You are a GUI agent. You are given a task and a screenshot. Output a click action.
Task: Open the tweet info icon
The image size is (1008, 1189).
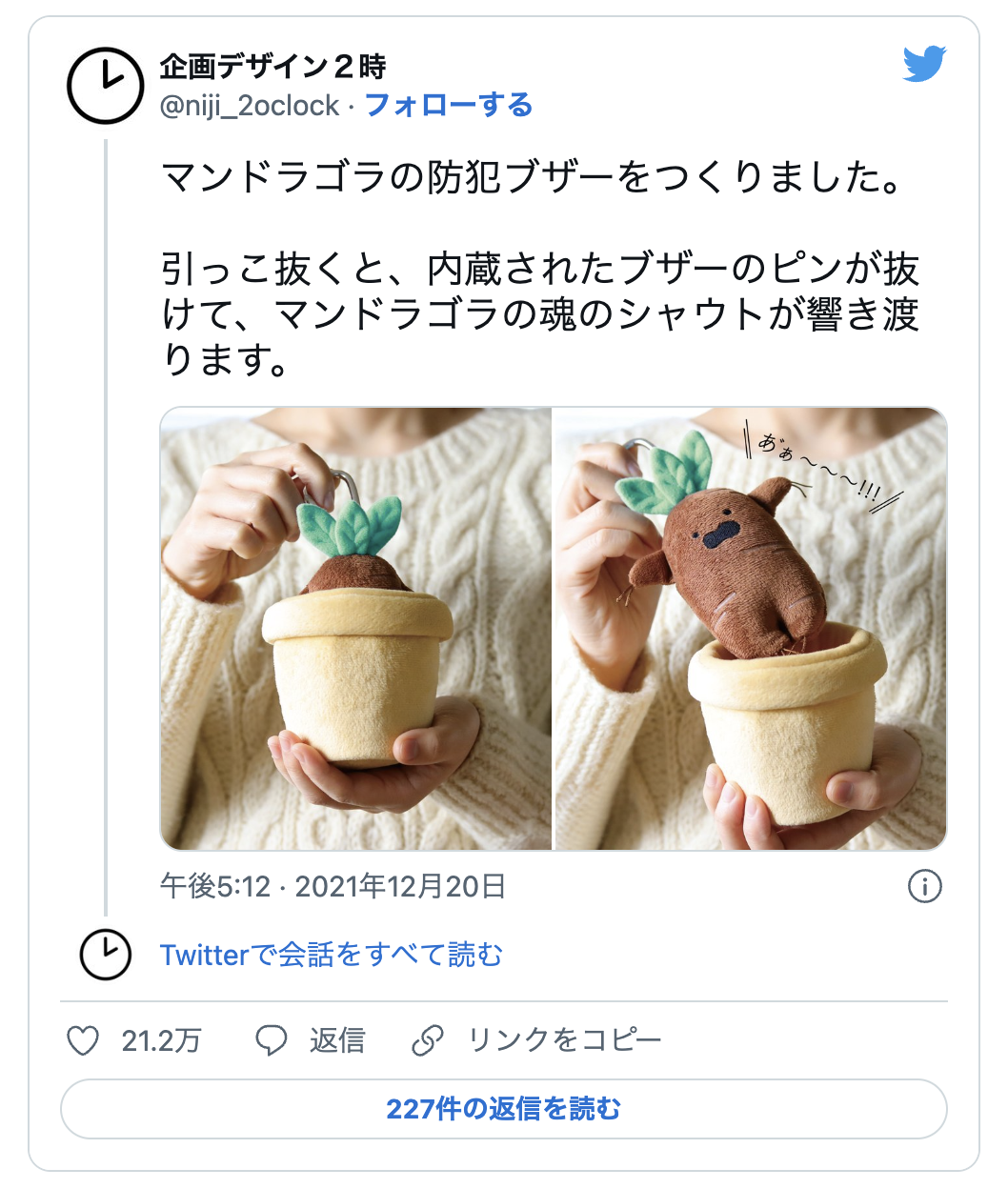(924, 886)
